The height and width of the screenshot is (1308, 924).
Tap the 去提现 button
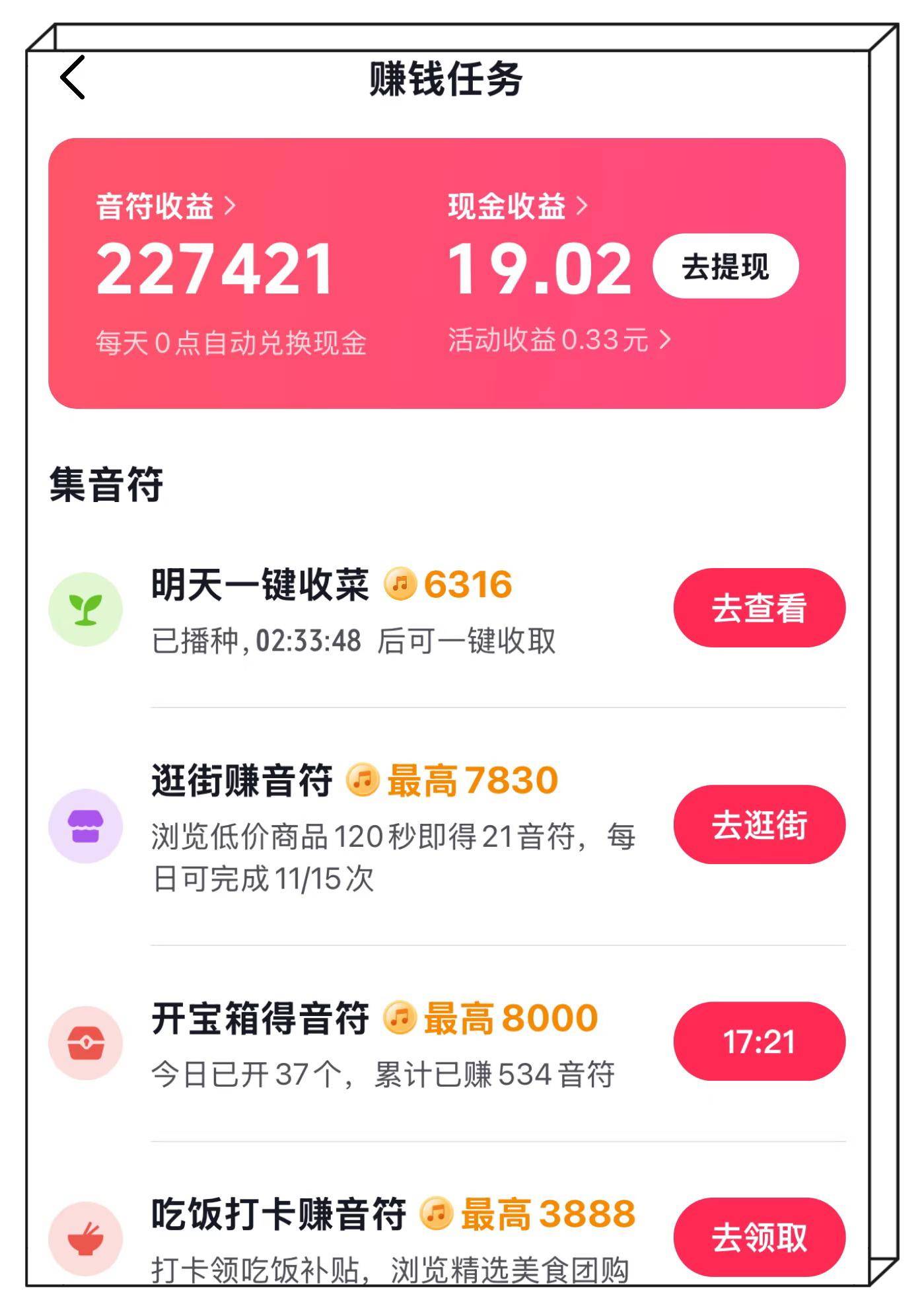pyautogui.click(x=725, y=267)
